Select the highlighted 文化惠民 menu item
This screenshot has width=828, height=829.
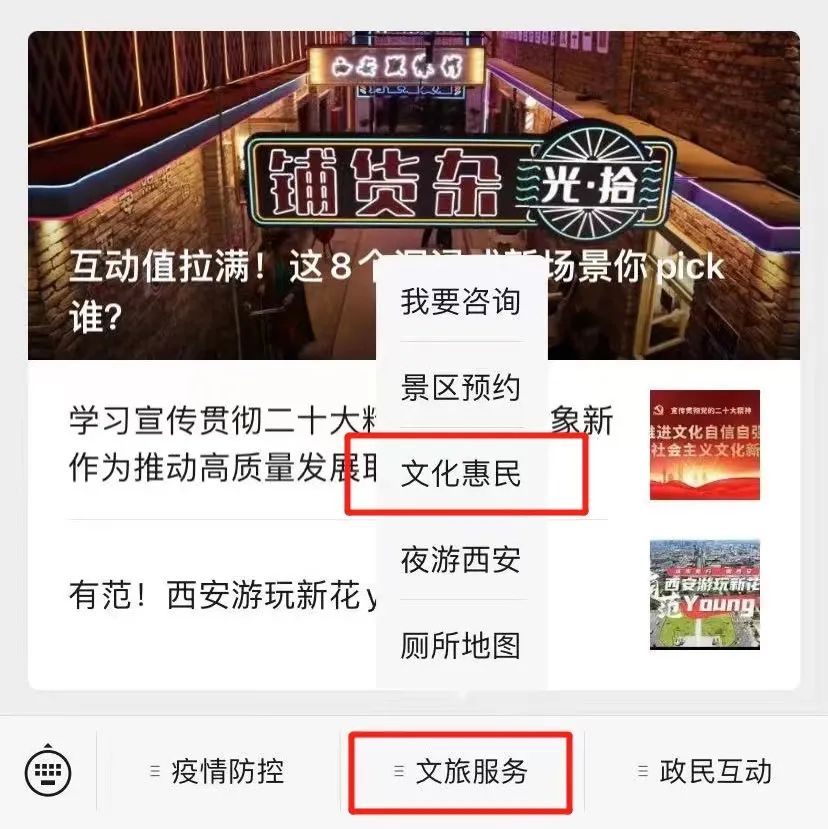pyautogui.click(x=460, y=475)
